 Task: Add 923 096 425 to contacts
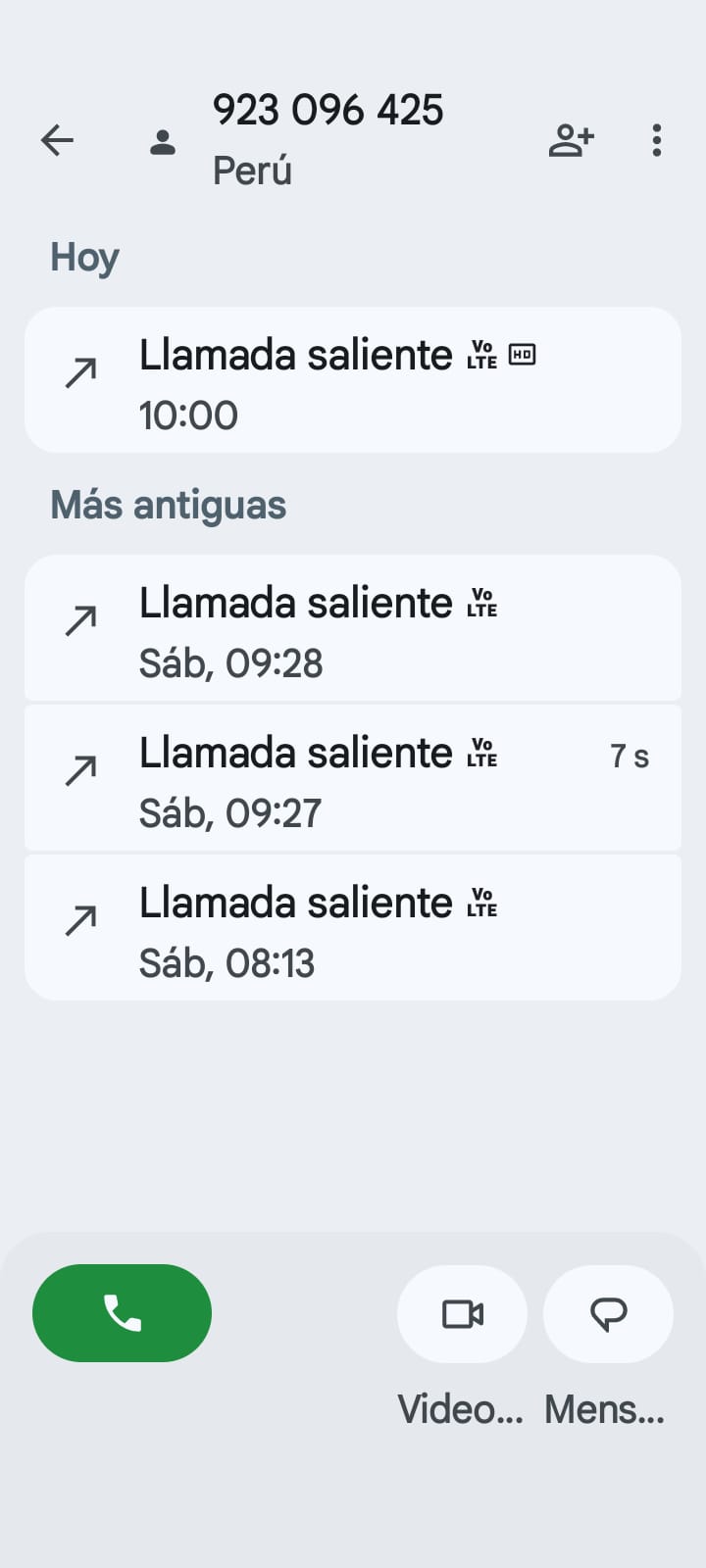(571, 140)
